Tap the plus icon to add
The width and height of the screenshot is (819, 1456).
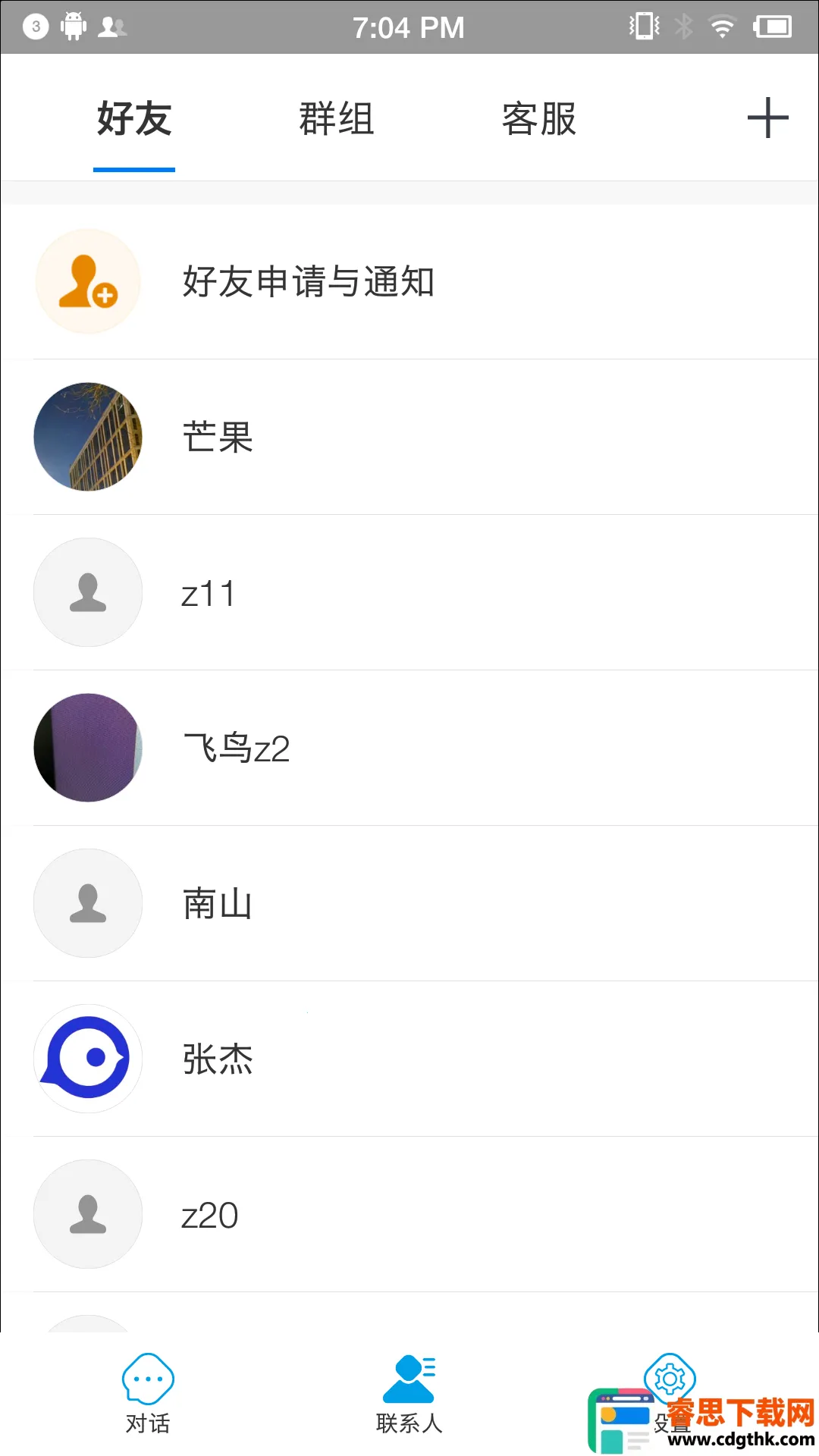pyautogui.click(x=767, y=118)
